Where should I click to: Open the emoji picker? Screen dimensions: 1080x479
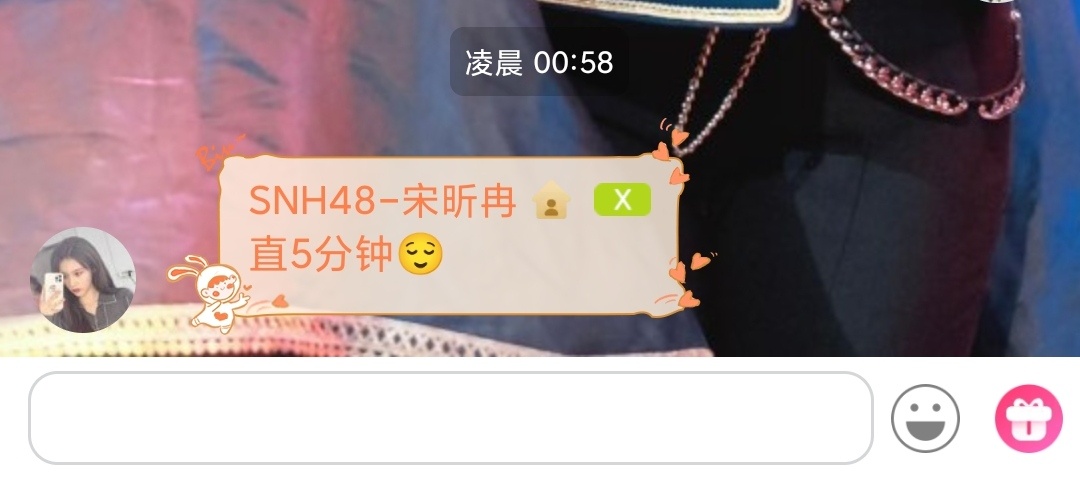click(925, 418)
